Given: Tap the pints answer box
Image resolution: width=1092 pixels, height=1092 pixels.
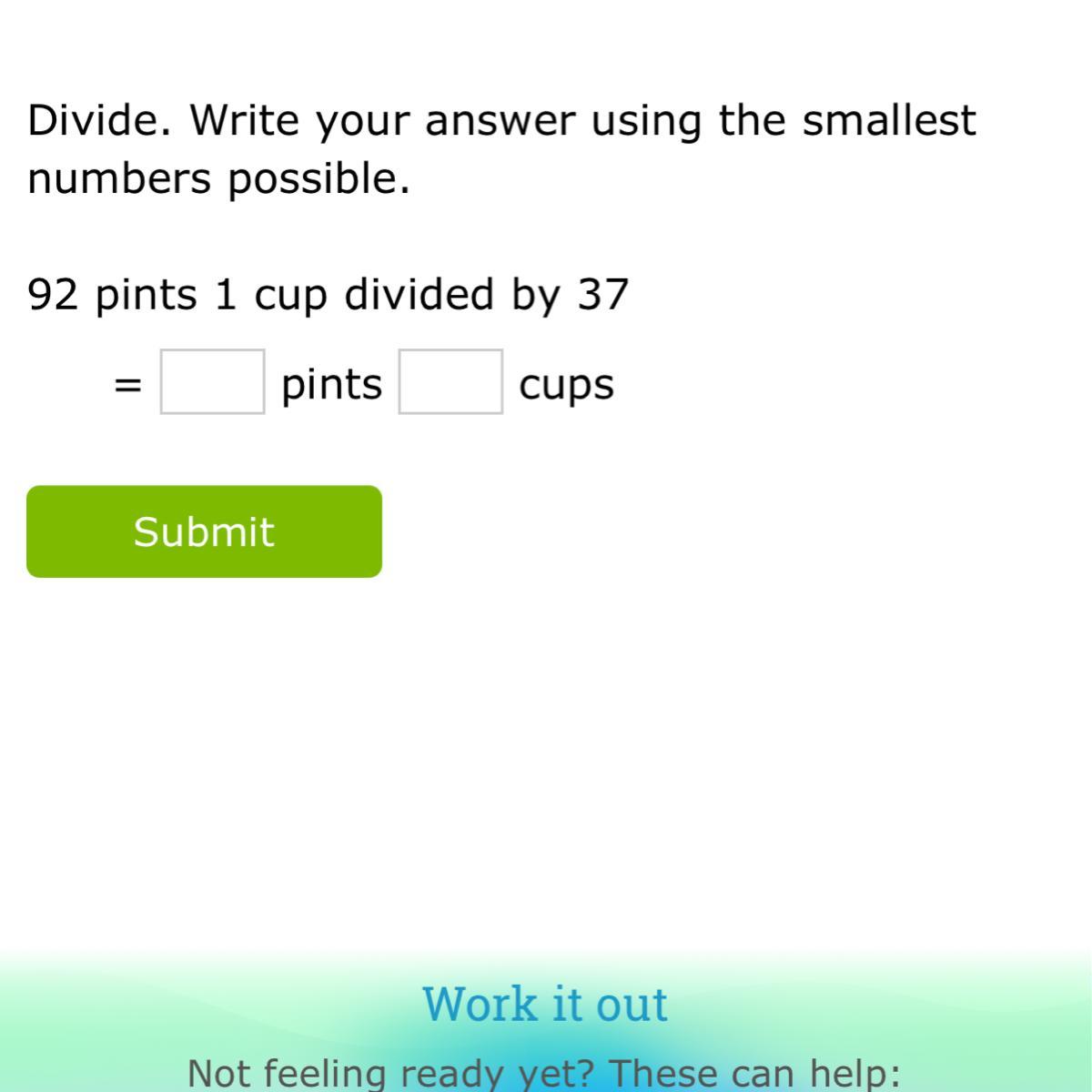Looking at the screenshot, I should [x=212, y=382].
